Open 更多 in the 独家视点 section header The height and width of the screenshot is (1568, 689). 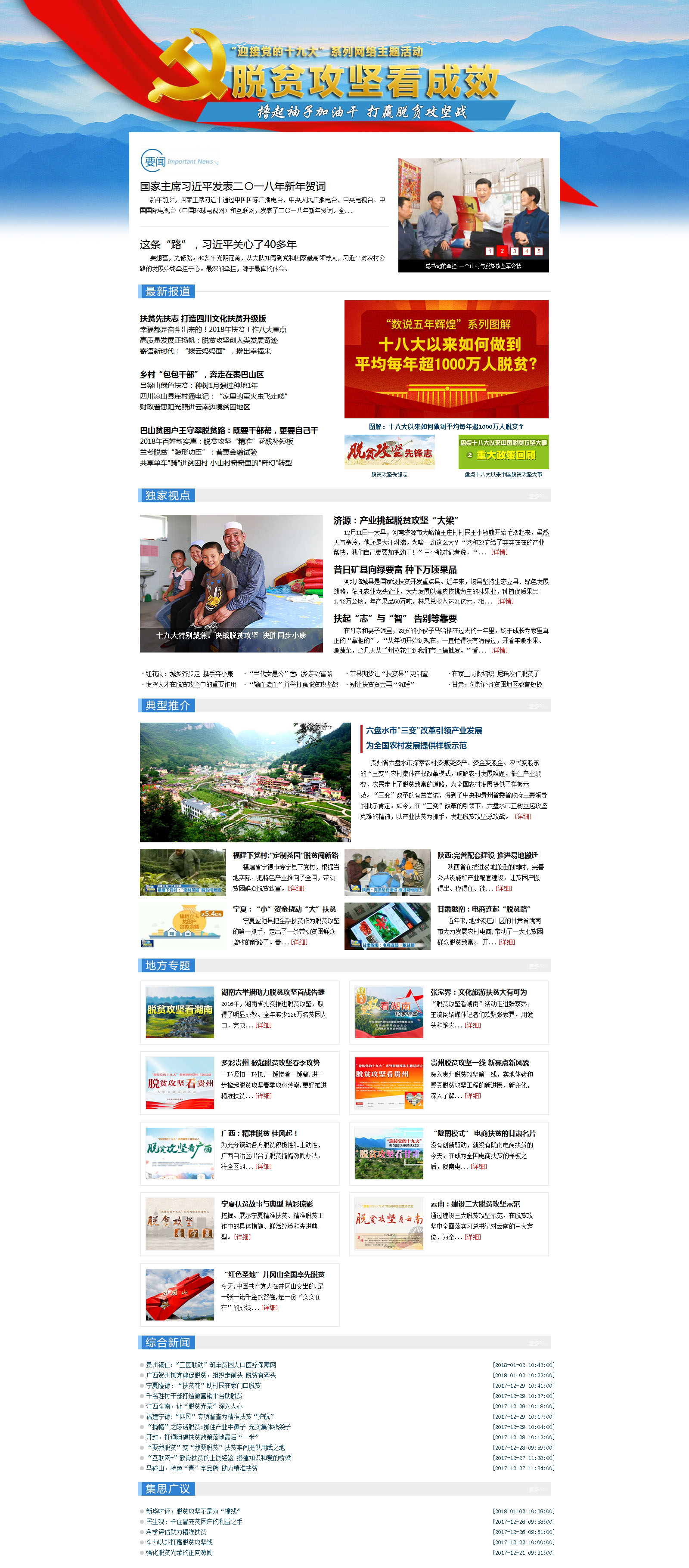tap(537, 496)
